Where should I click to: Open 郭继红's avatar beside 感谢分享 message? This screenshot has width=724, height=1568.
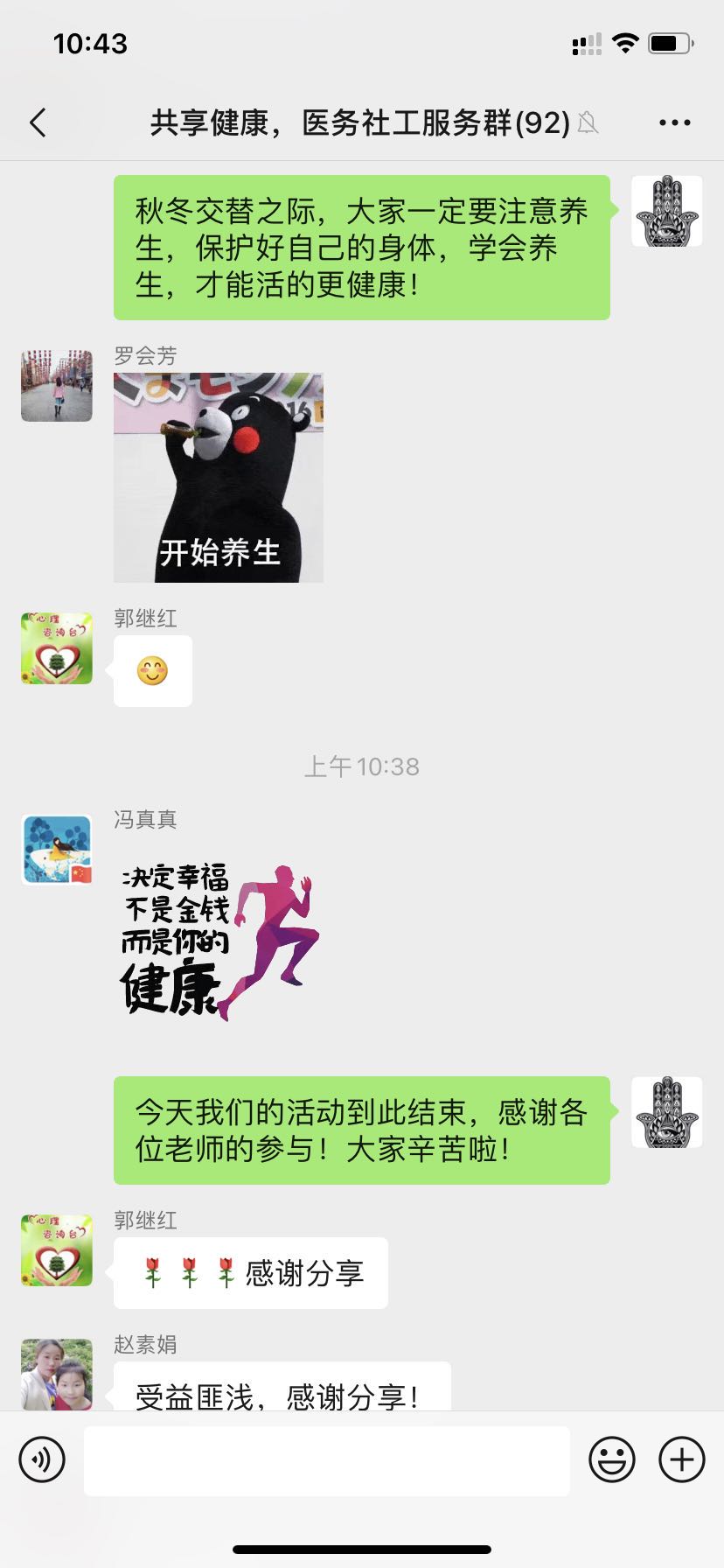point(57,1250)
